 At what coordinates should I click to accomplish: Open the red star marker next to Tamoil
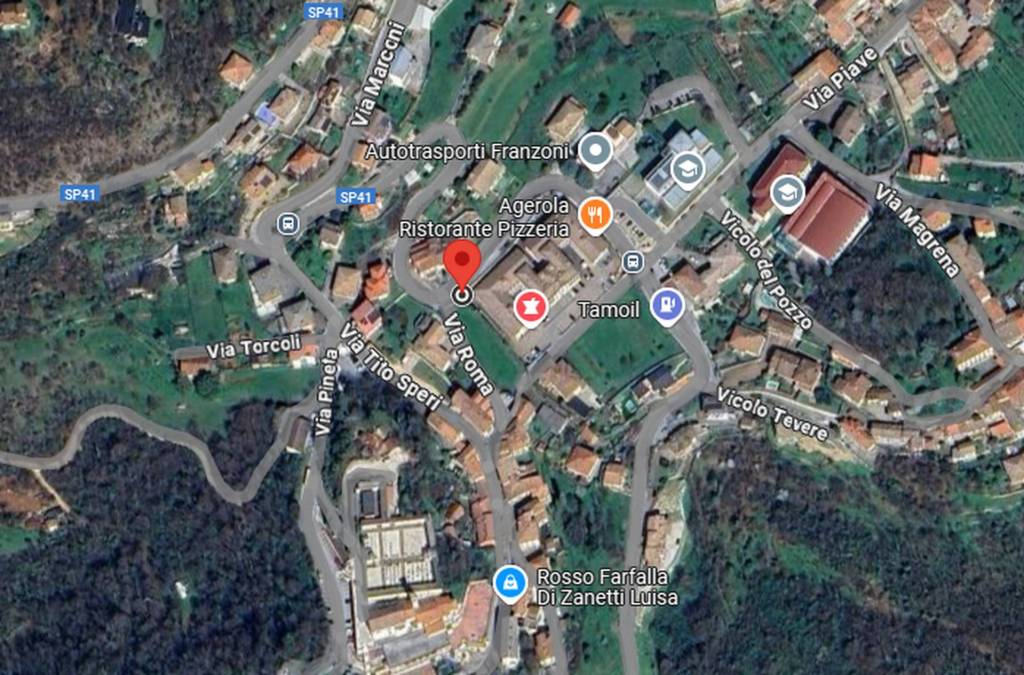coord(530,307)
